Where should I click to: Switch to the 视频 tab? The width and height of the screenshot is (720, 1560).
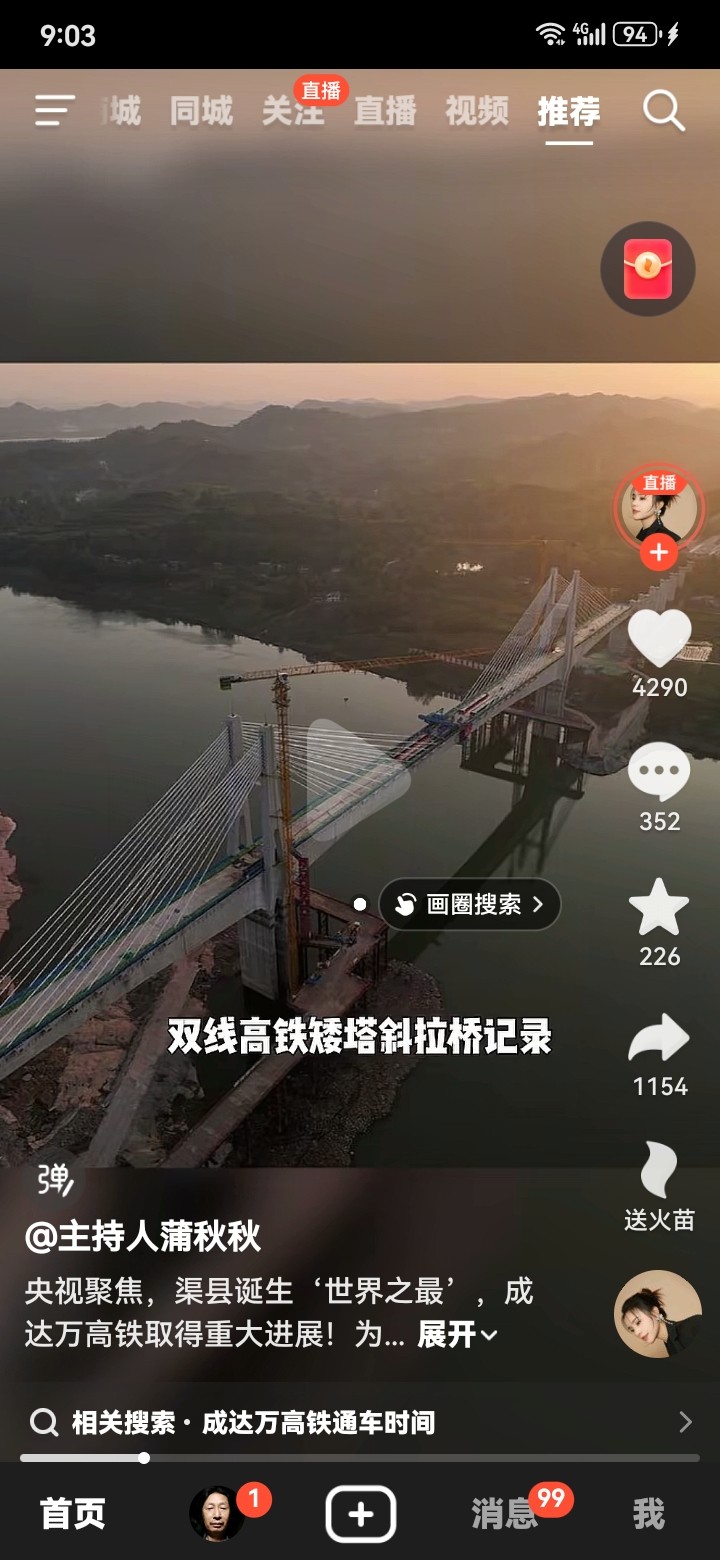477,112
